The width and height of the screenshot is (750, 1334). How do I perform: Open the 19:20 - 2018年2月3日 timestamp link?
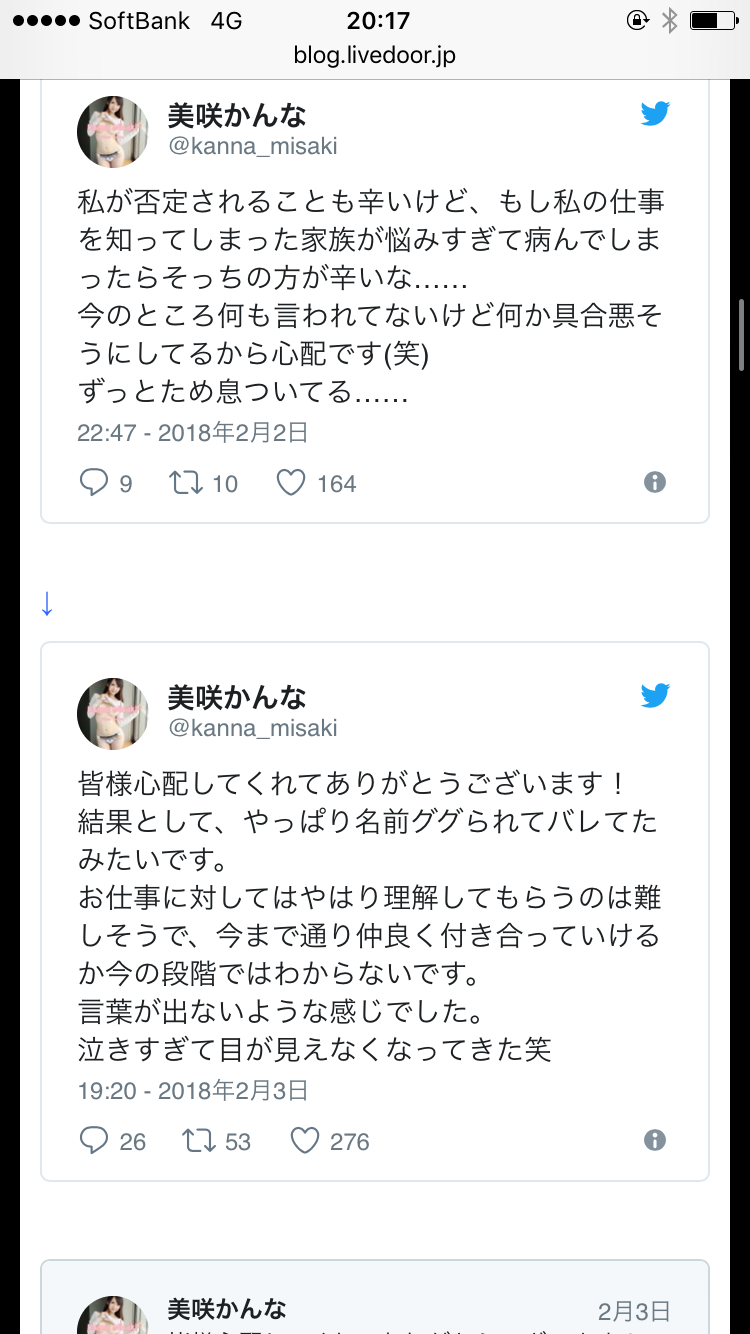193,1090
